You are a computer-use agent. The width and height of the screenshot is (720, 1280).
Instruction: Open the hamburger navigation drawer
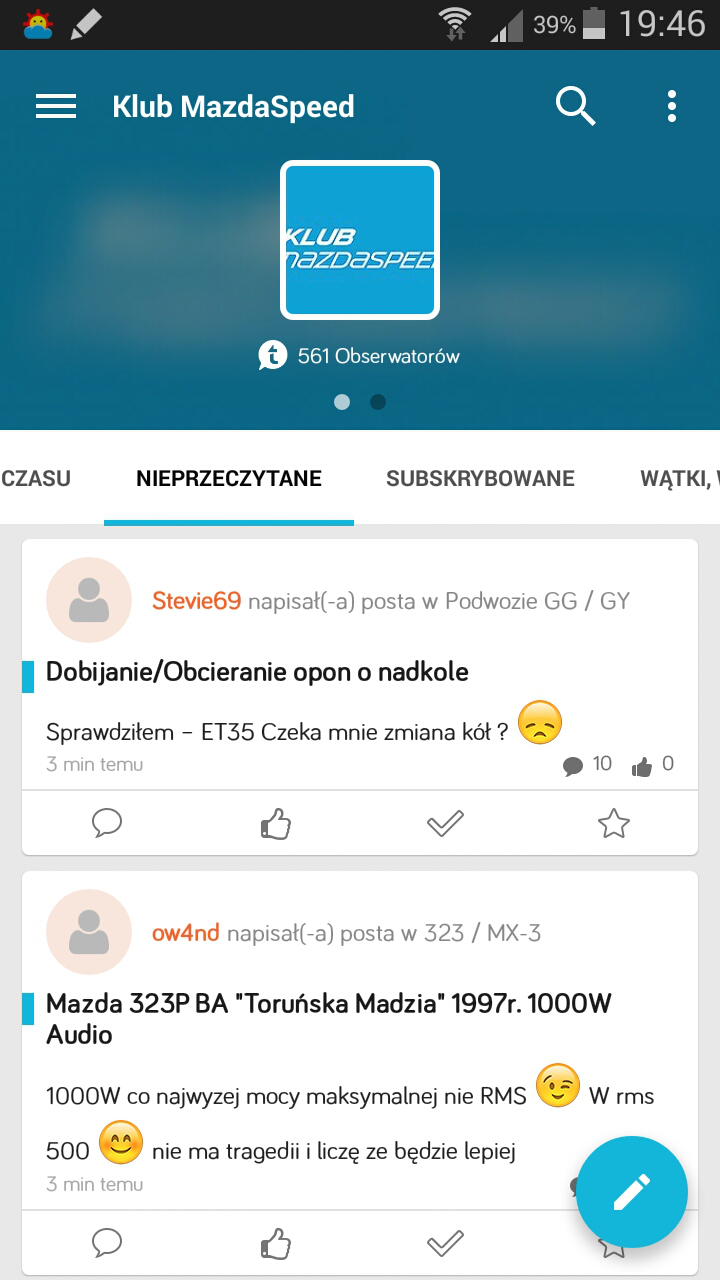56,107
